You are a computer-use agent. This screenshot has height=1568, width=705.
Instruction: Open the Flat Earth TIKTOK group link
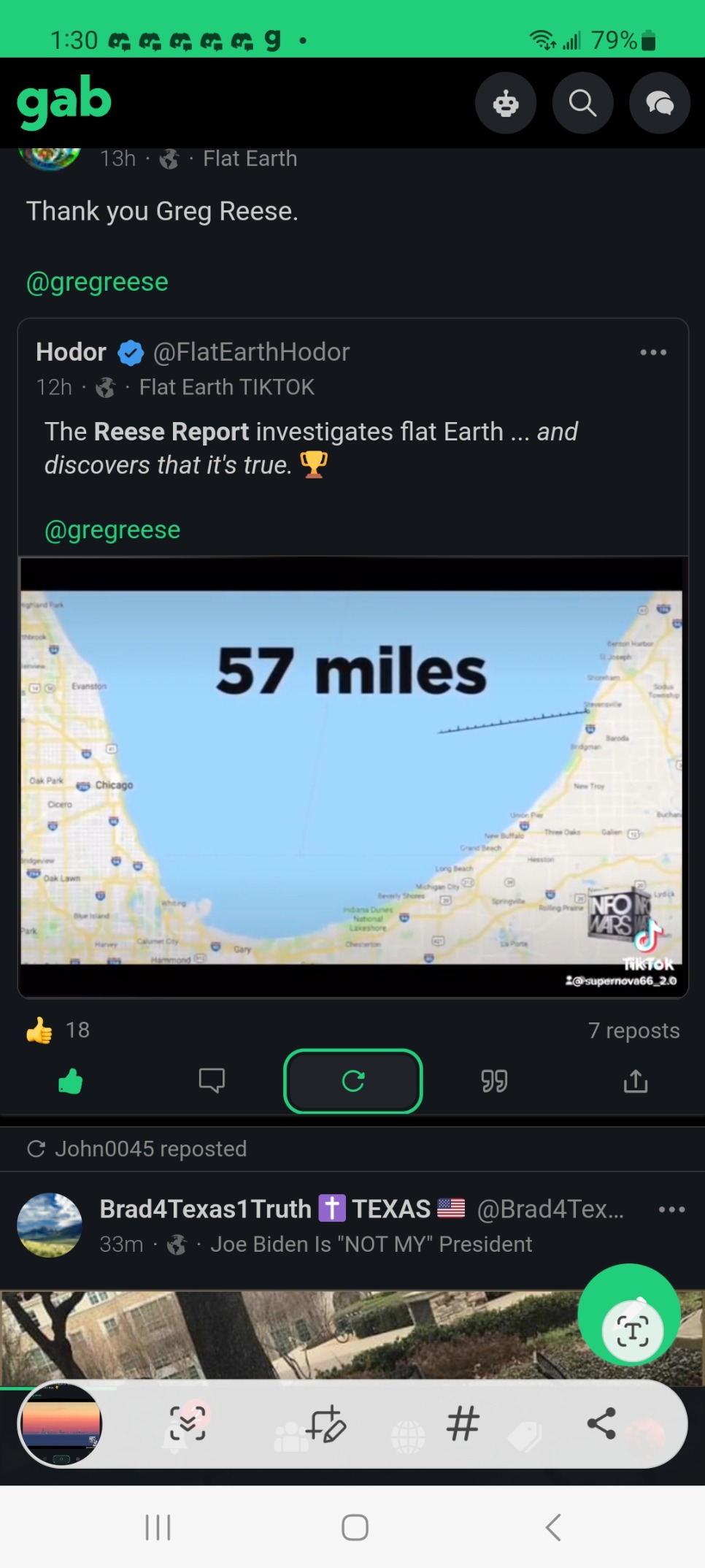(227, 387)
